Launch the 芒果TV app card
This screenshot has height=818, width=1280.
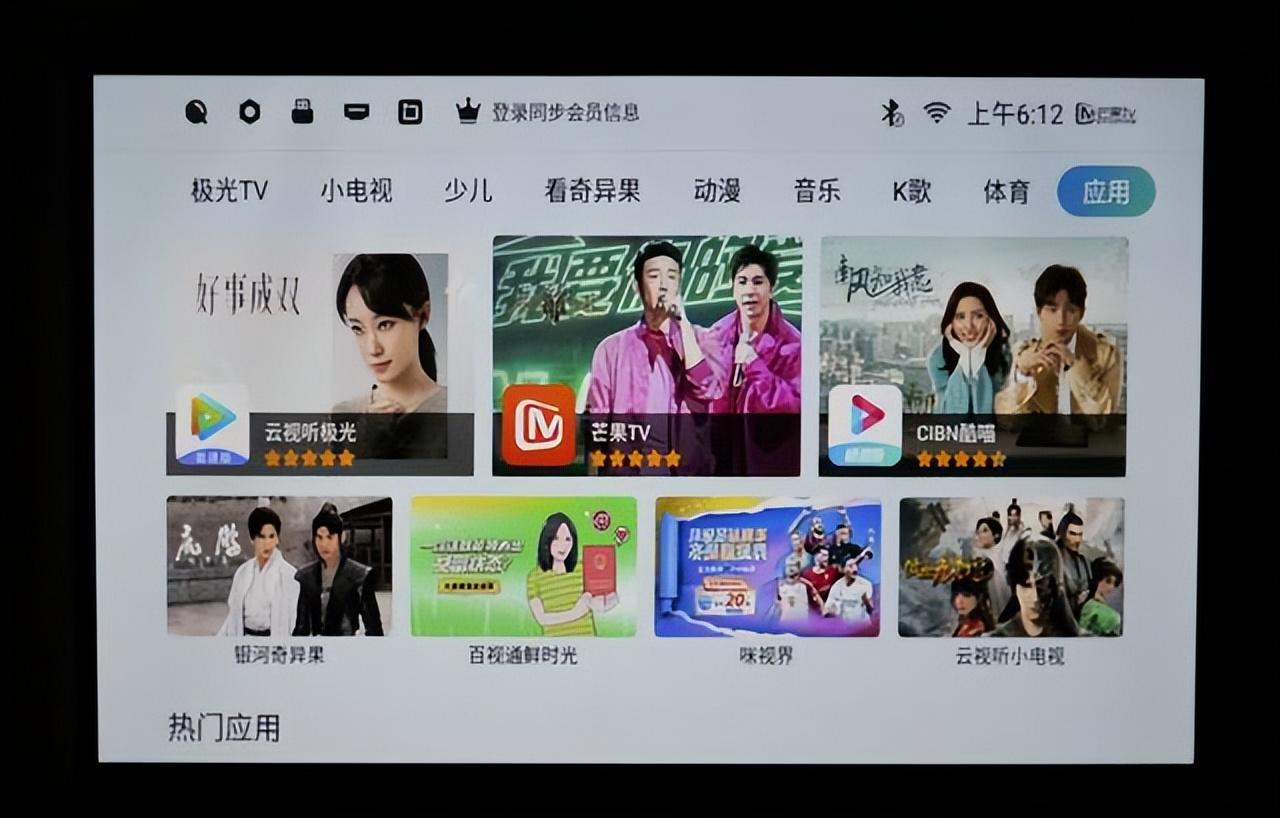coord(646,355)
